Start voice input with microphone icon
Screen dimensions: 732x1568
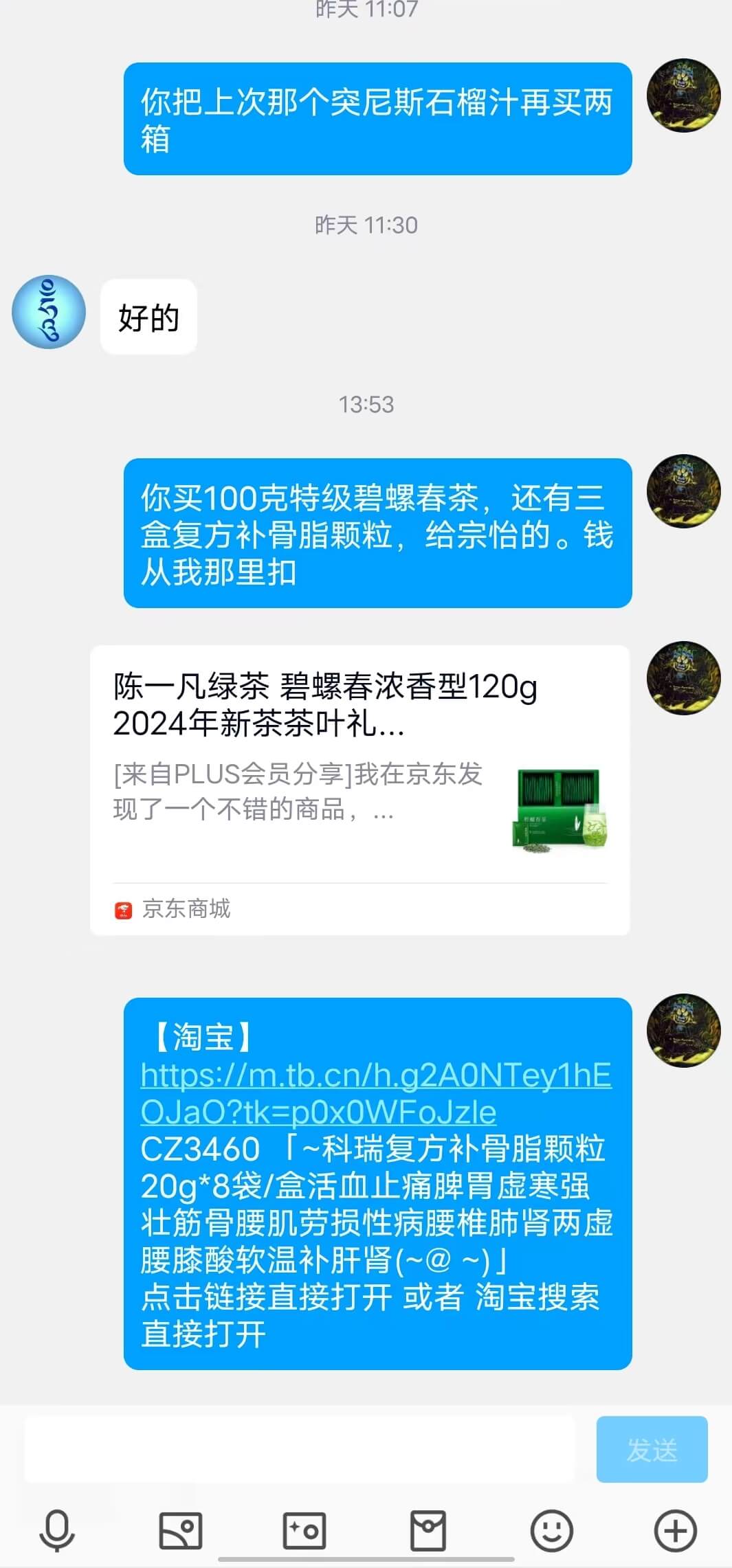56,1530
